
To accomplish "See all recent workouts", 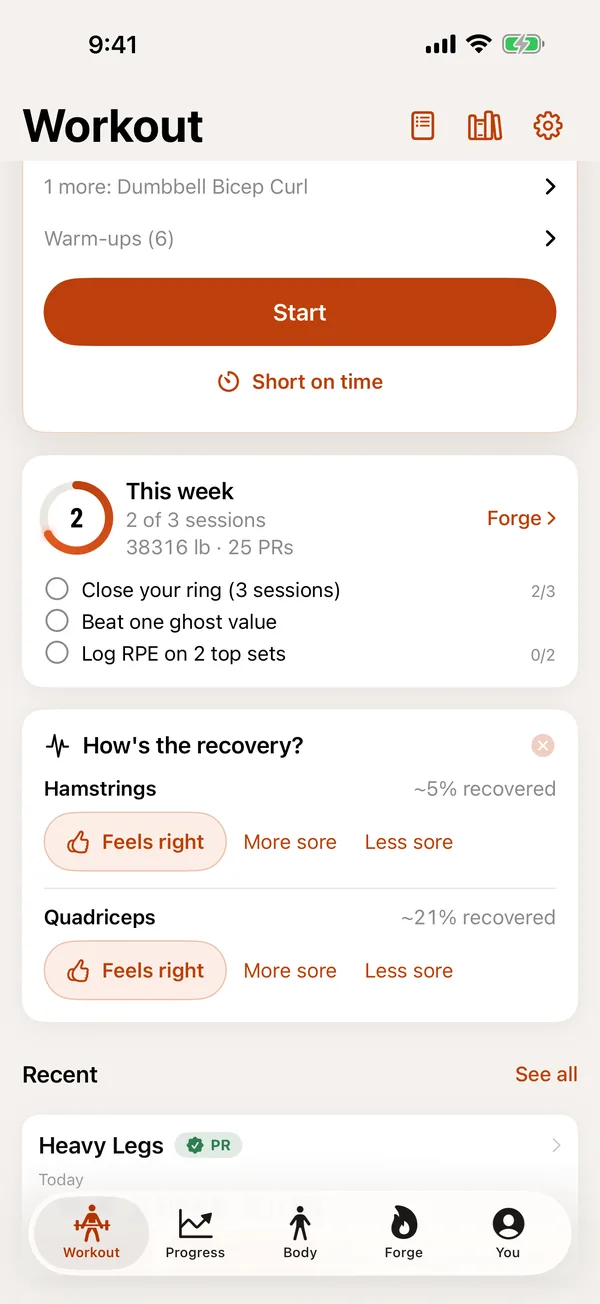I will tap(546, 1074).
